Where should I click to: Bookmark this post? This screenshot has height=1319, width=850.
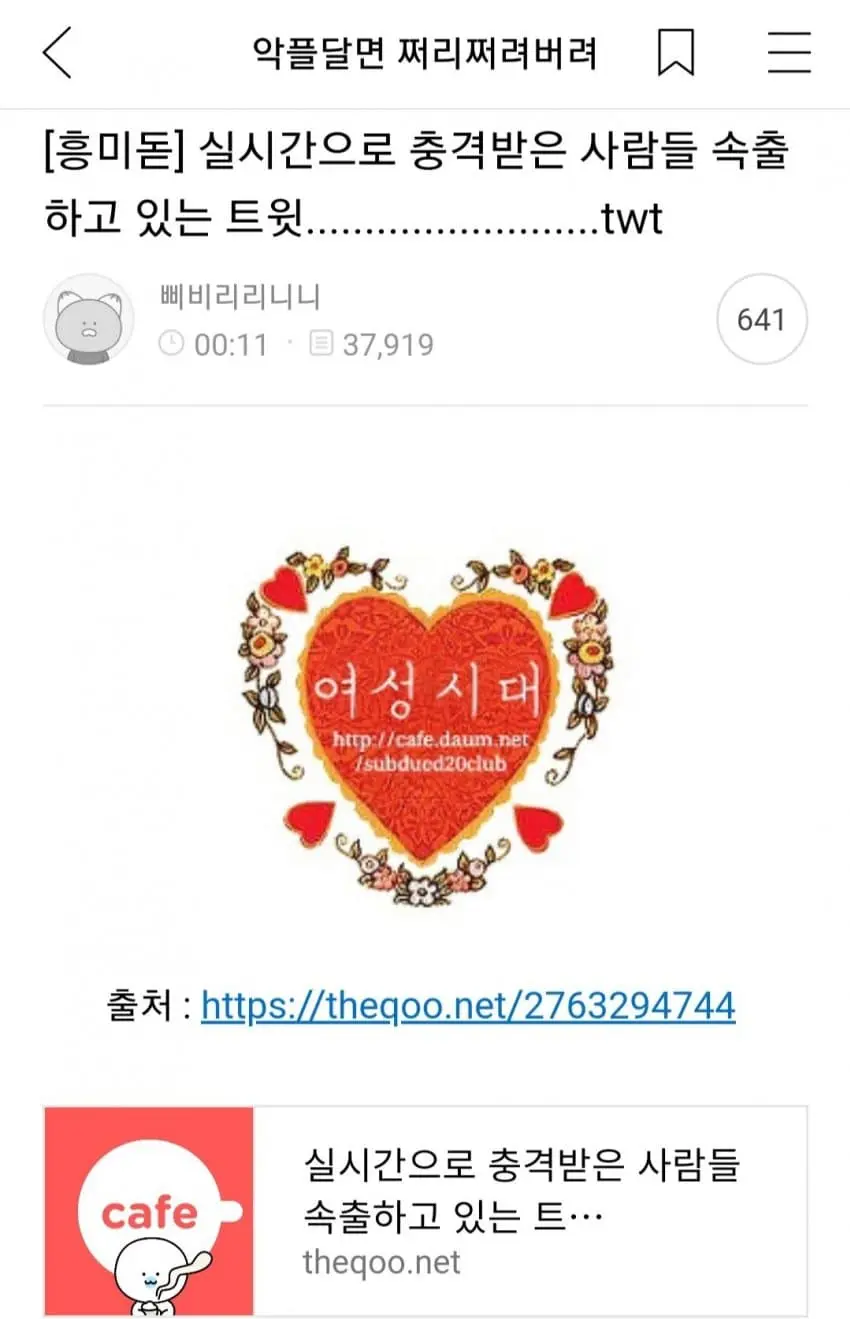coord(675,52)
